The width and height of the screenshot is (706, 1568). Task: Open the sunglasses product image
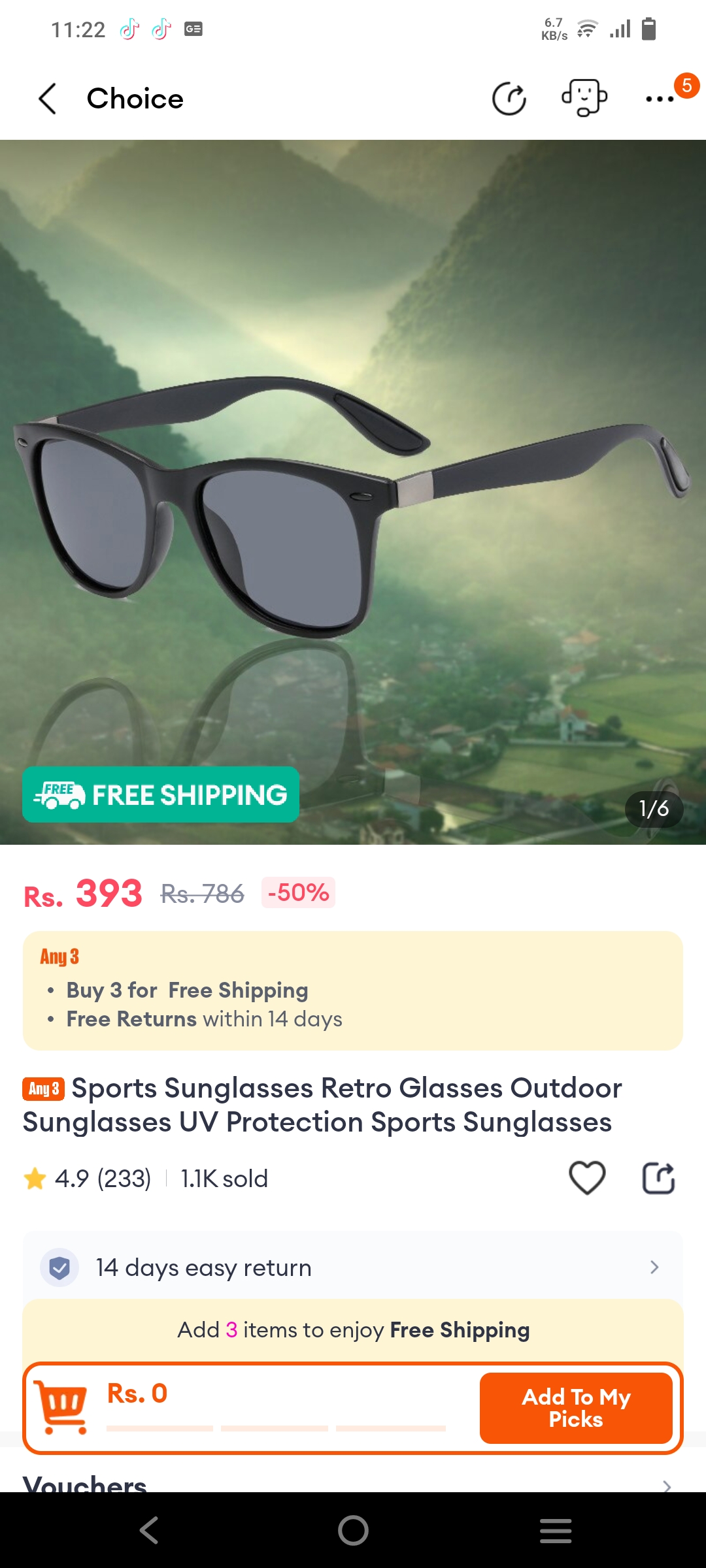(353, 491)
